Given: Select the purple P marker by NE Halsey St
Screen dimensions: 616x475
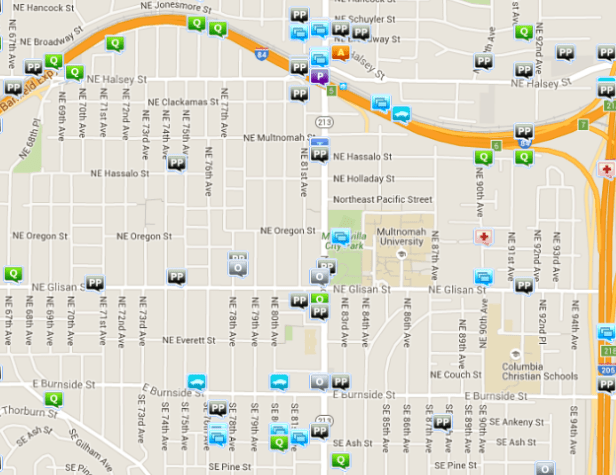Looking at the screenshot, I should (320, 77).
